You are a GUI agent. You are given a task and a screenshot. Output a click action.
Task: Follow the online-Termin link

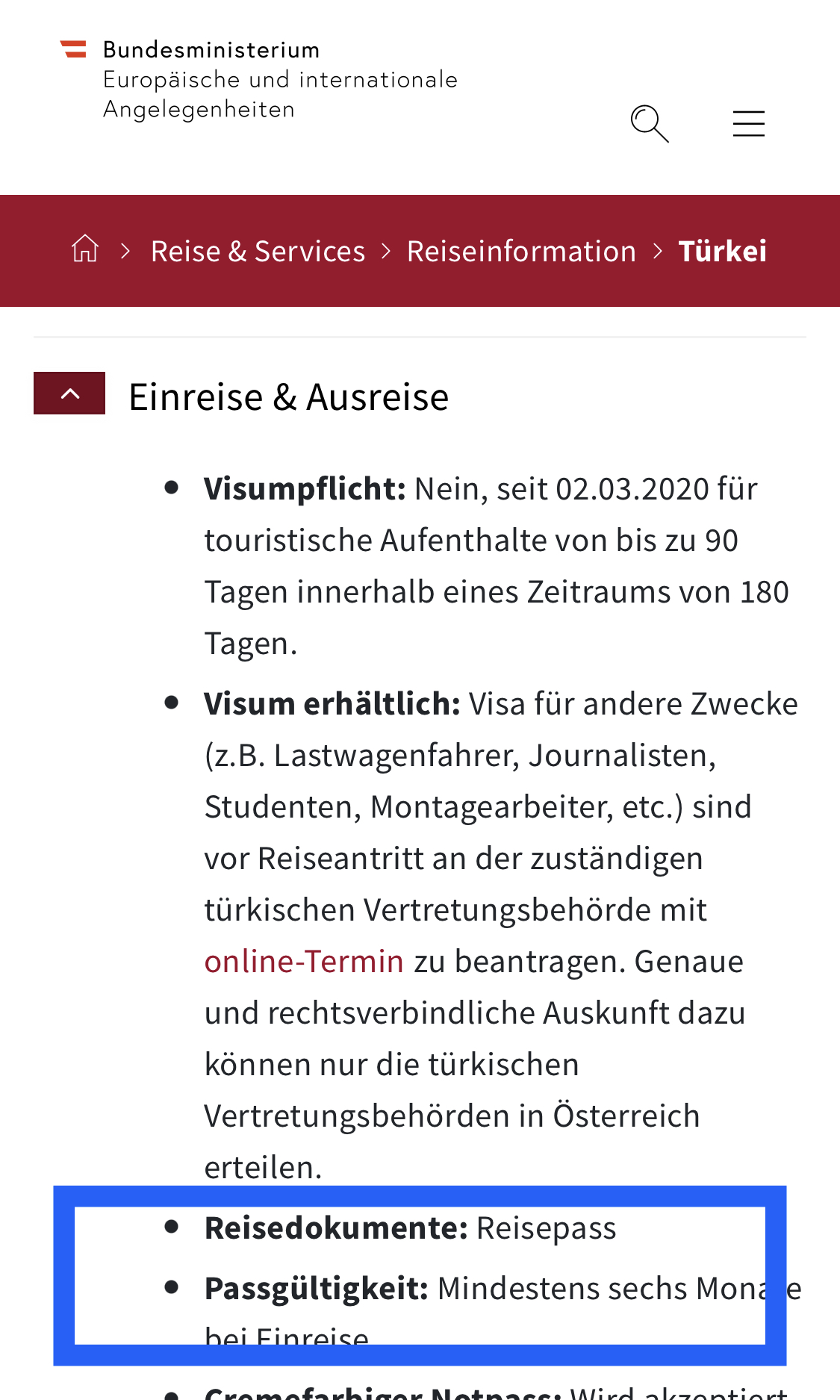click(304, 961)
